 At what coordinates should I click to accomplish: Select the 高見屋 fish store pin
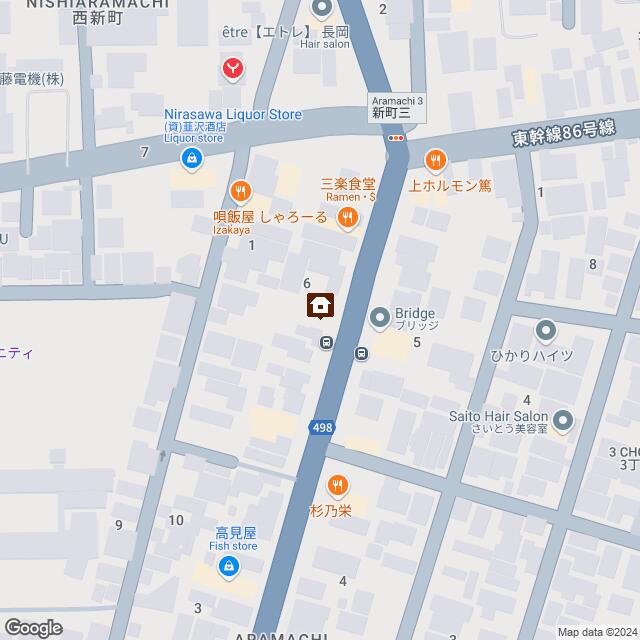tap(230, 569)
